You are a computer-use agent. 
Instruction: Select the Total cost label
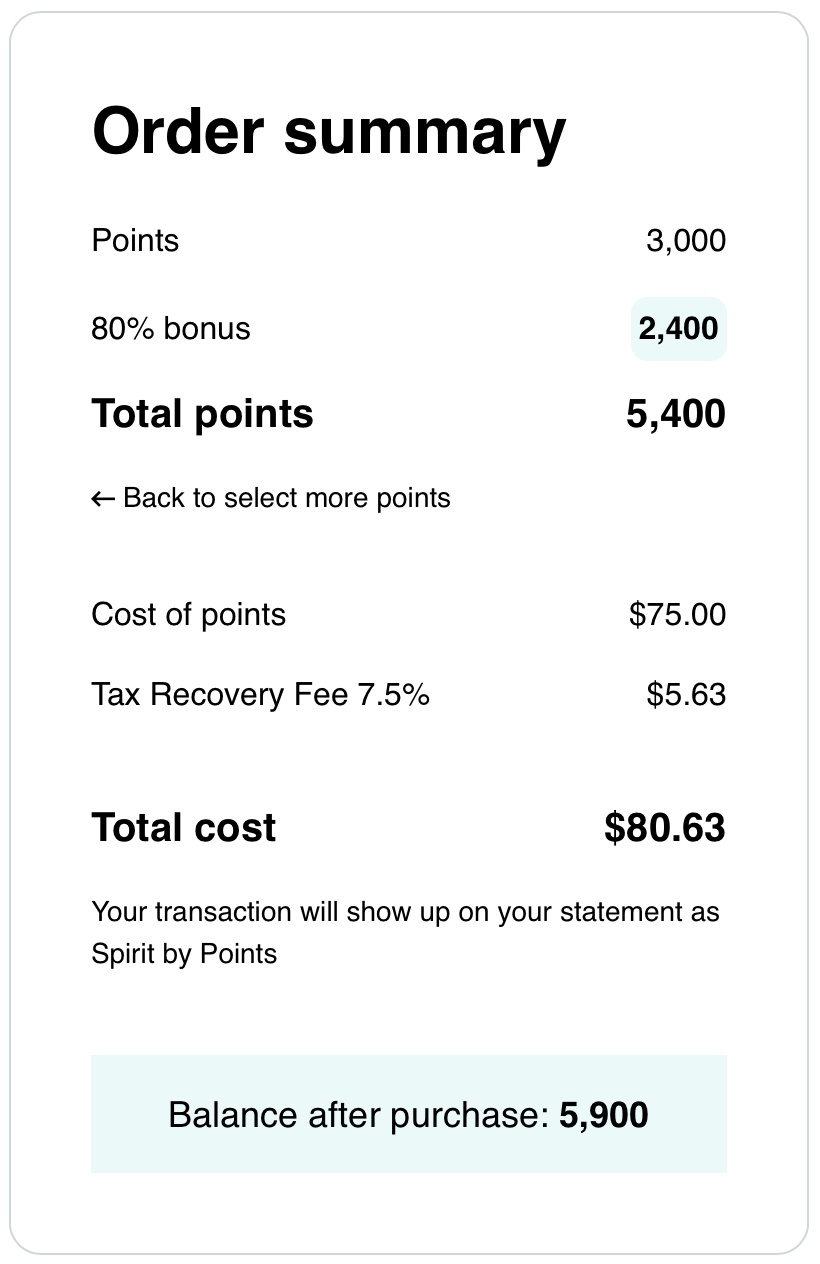click(x=183, y=827)
